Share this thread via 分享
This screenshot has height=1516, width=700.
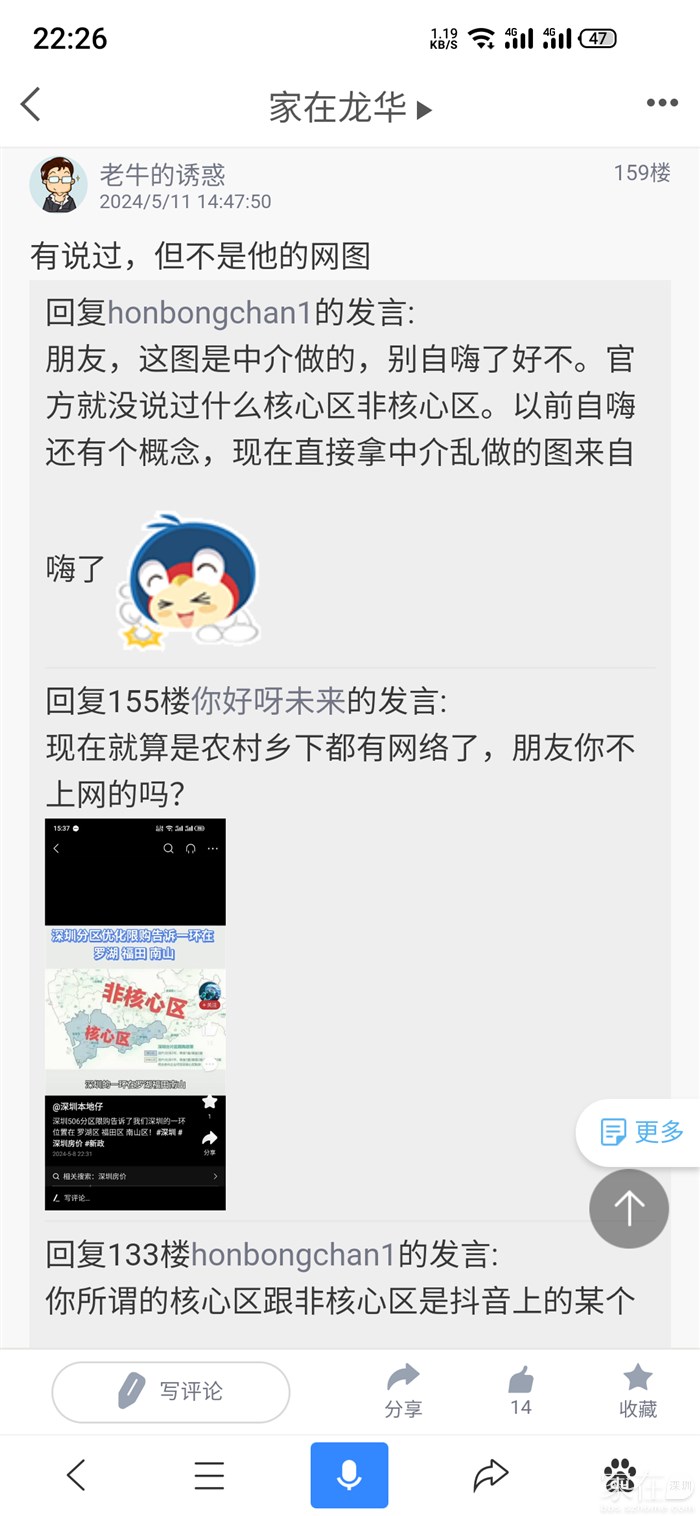403,1390
